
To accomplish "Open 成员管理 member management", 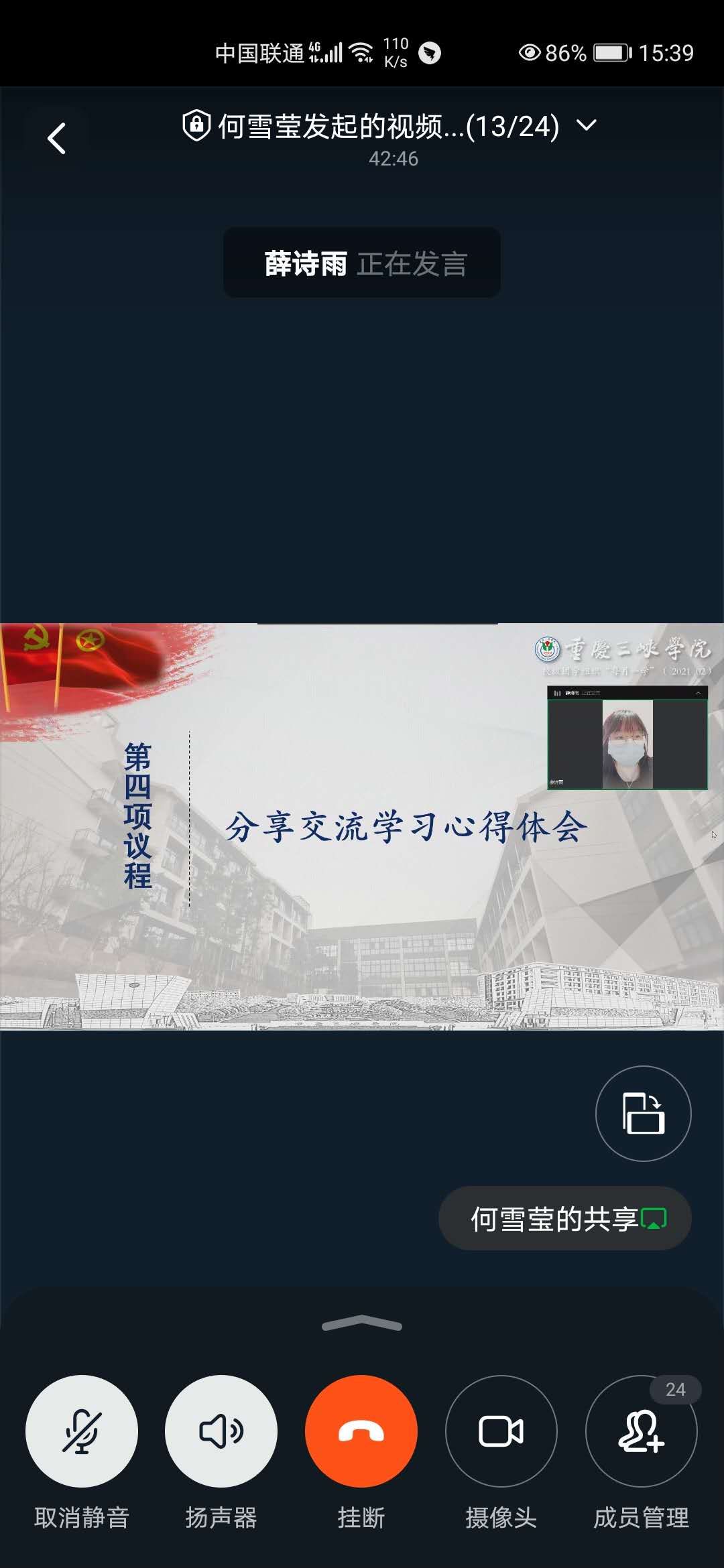I will pyautogui.click(x=641, y=1431).
